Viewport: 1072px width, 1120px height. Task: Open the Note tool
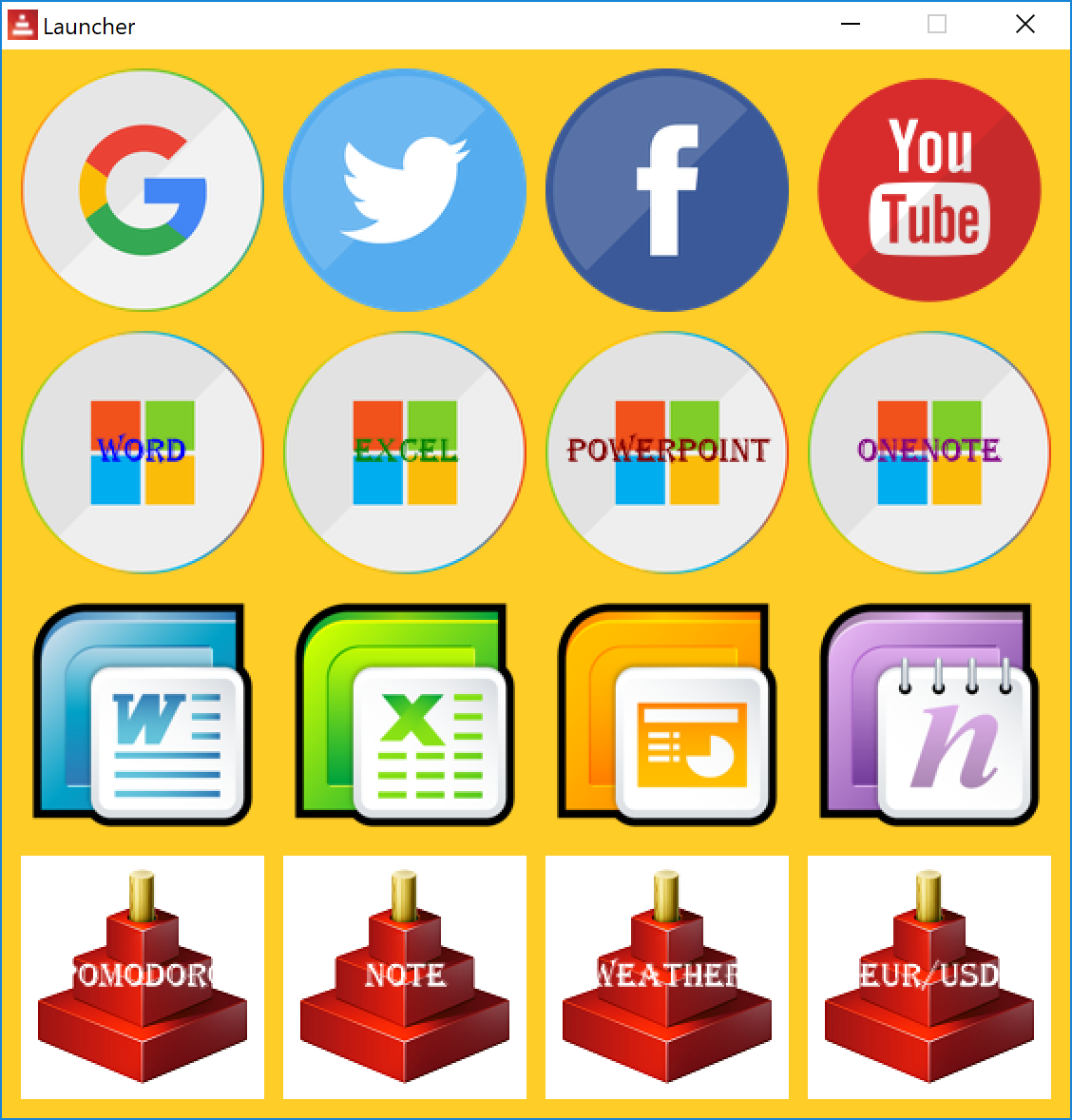pyautogui.click(x=405, y=977)
